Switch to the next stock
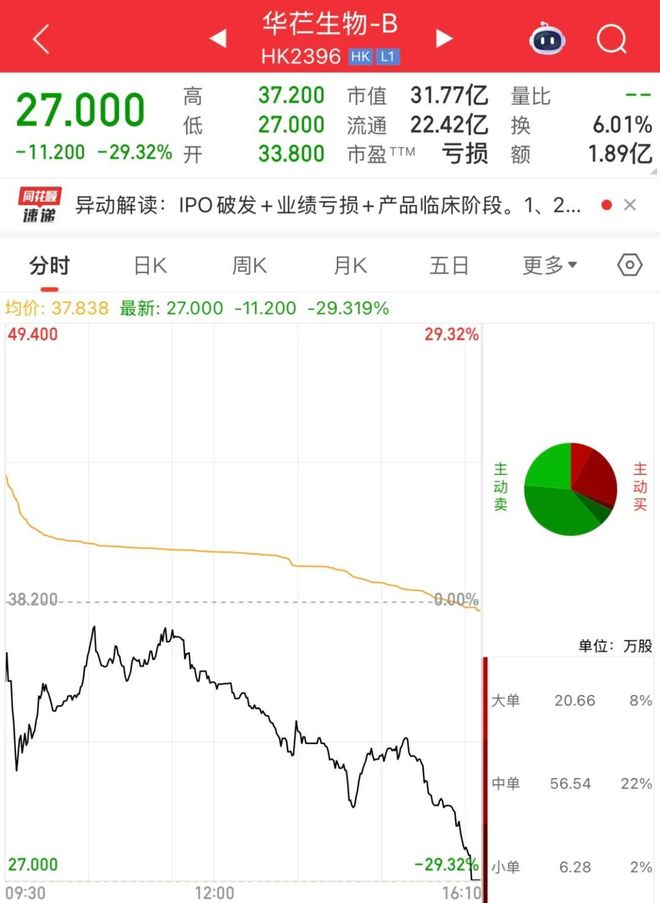 point(444,39)
